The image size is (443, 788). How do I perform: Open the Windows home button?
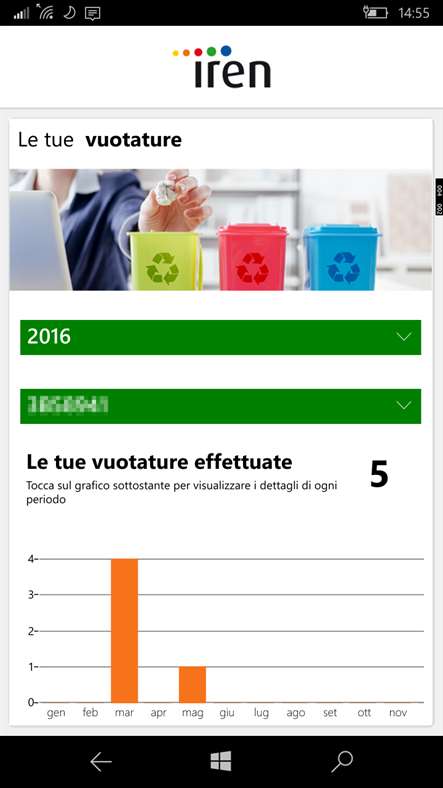click(x=221, y=761)
